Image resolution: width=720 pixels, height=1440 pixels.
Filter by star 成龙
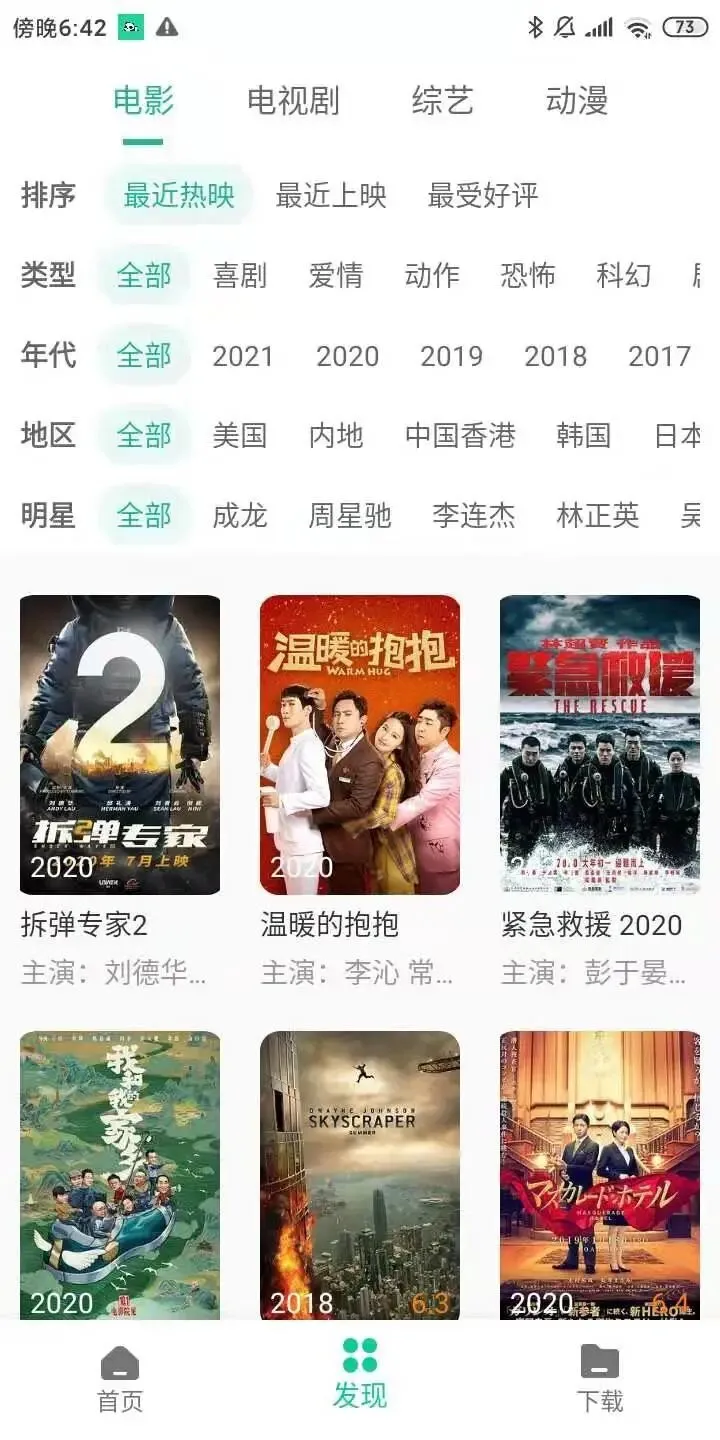coord(240,515)
